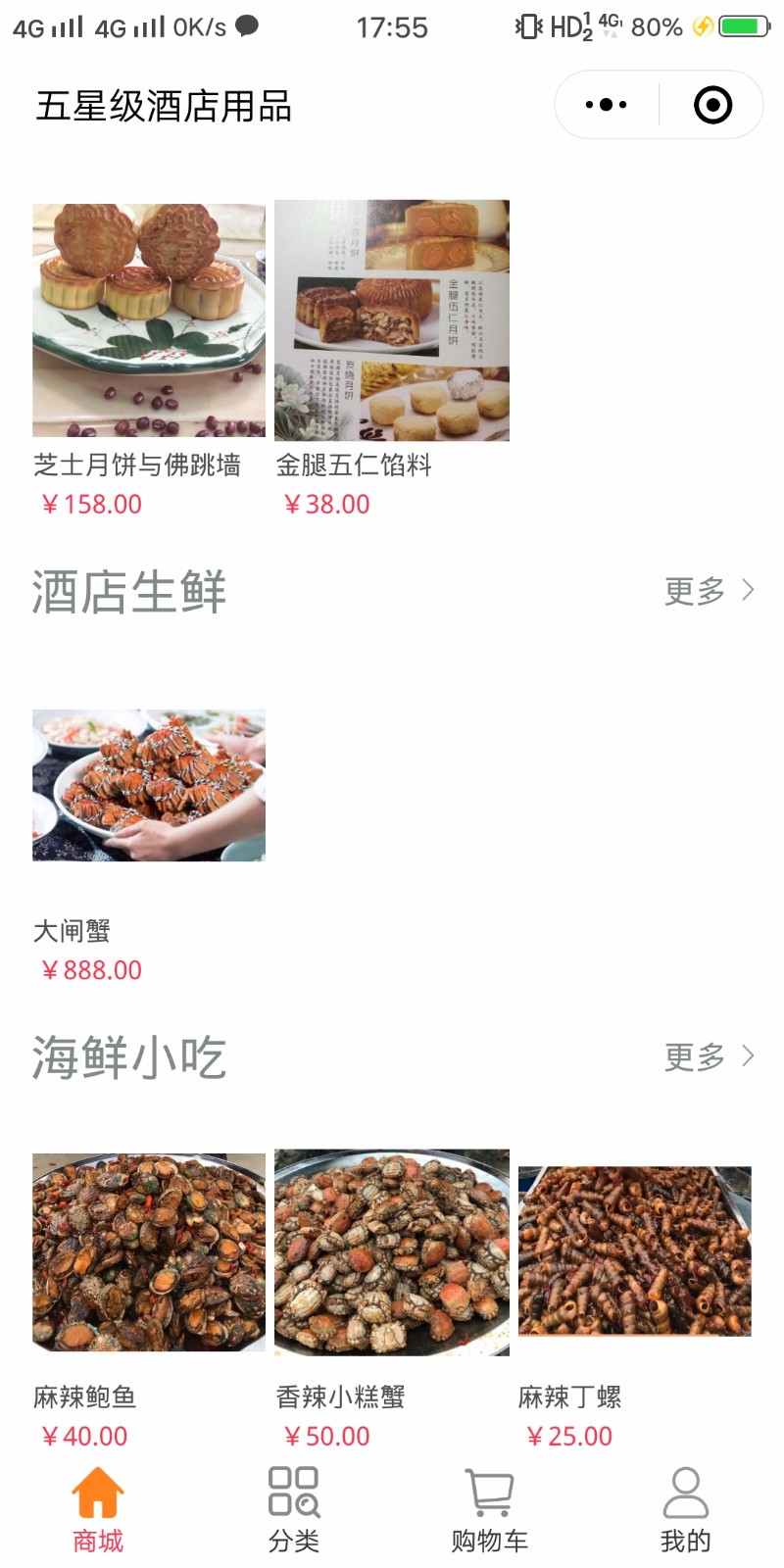Open the 大闸蟹 product card
Screen dimensions: 784x1568
click(149, 786)
